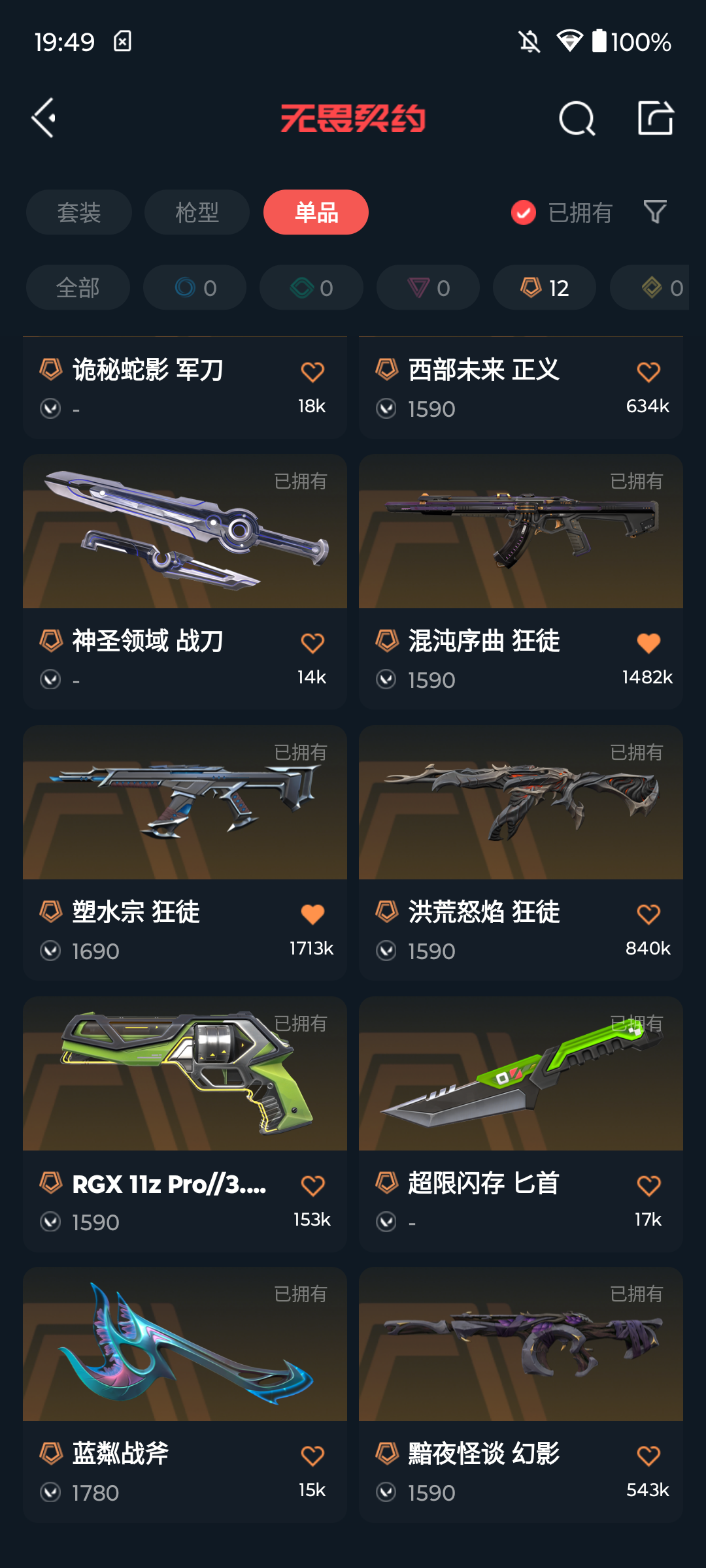706x1568 pixels.
Task: Switch to the 枪型 tab
Action: pyautogui.click(x=197, y=212)
